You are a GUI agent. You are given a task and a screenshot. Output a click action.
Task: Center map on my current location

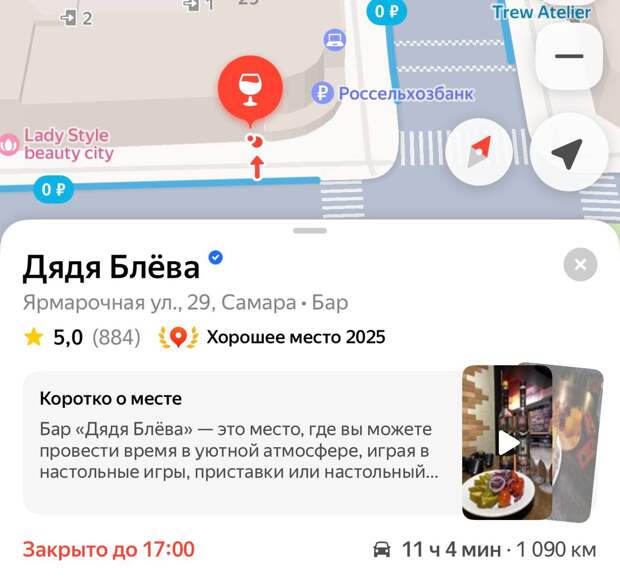point(567,153)
